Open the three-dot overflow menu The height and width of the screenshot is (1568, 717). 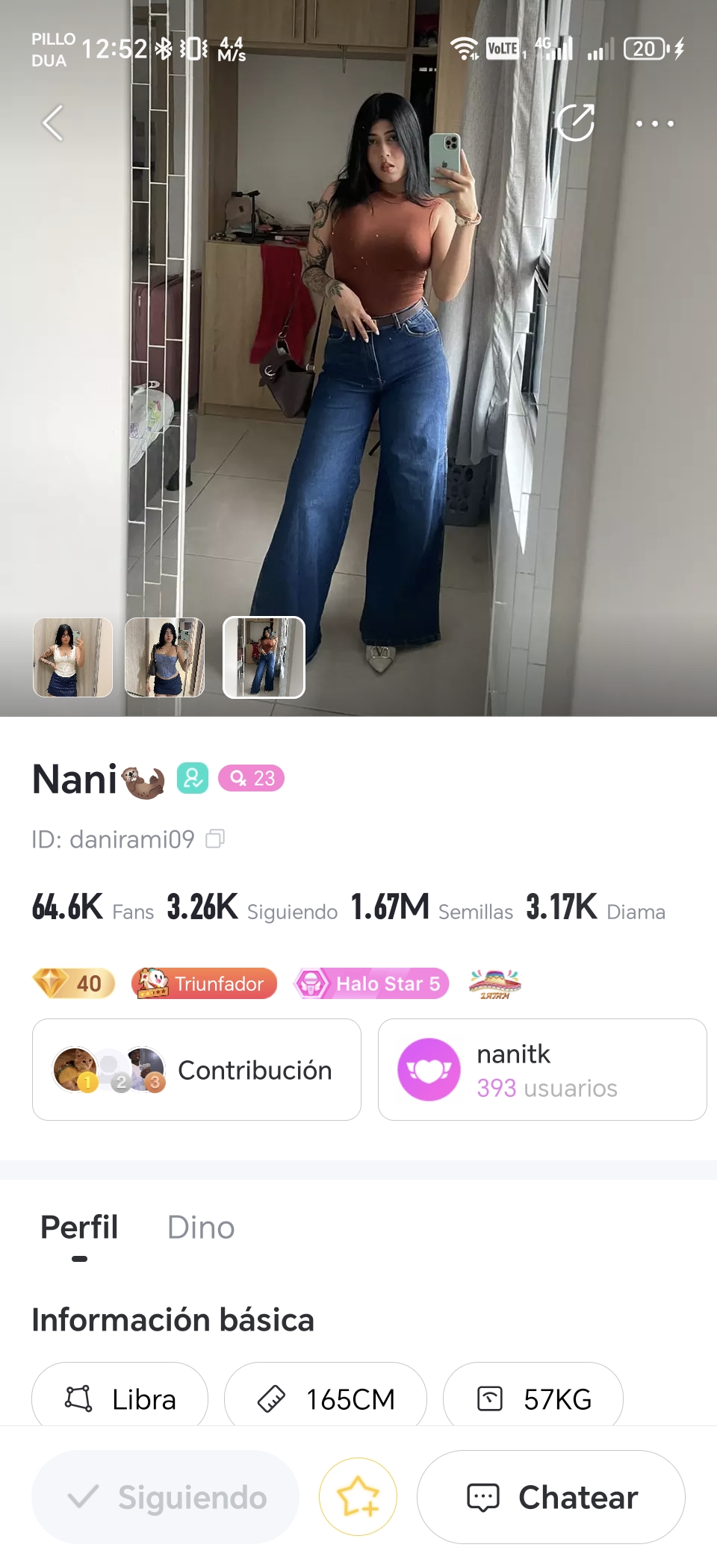654,124
